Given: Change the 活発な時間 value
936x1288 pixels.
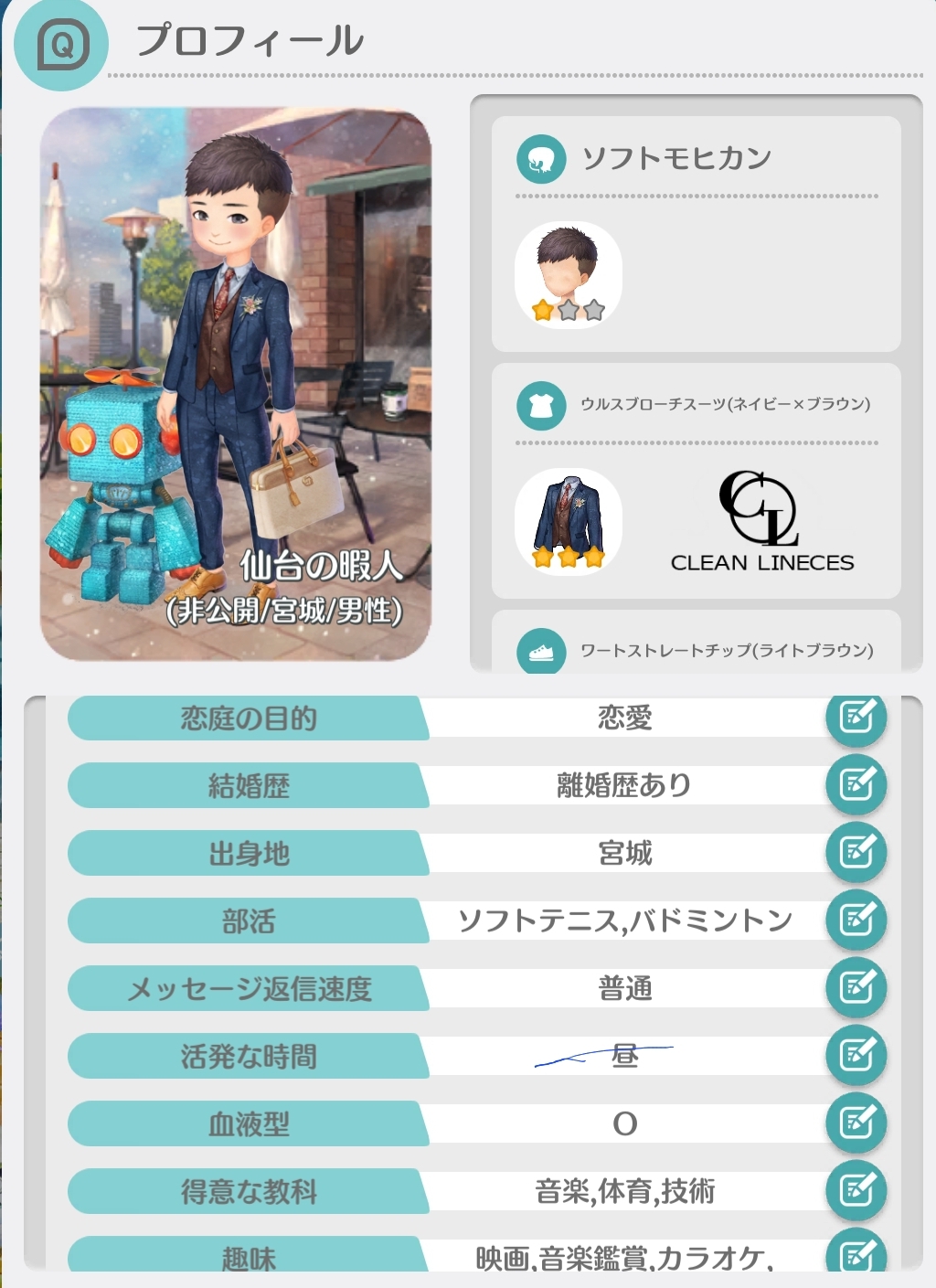Looking at the screenshot, I should coord(856,1055).
